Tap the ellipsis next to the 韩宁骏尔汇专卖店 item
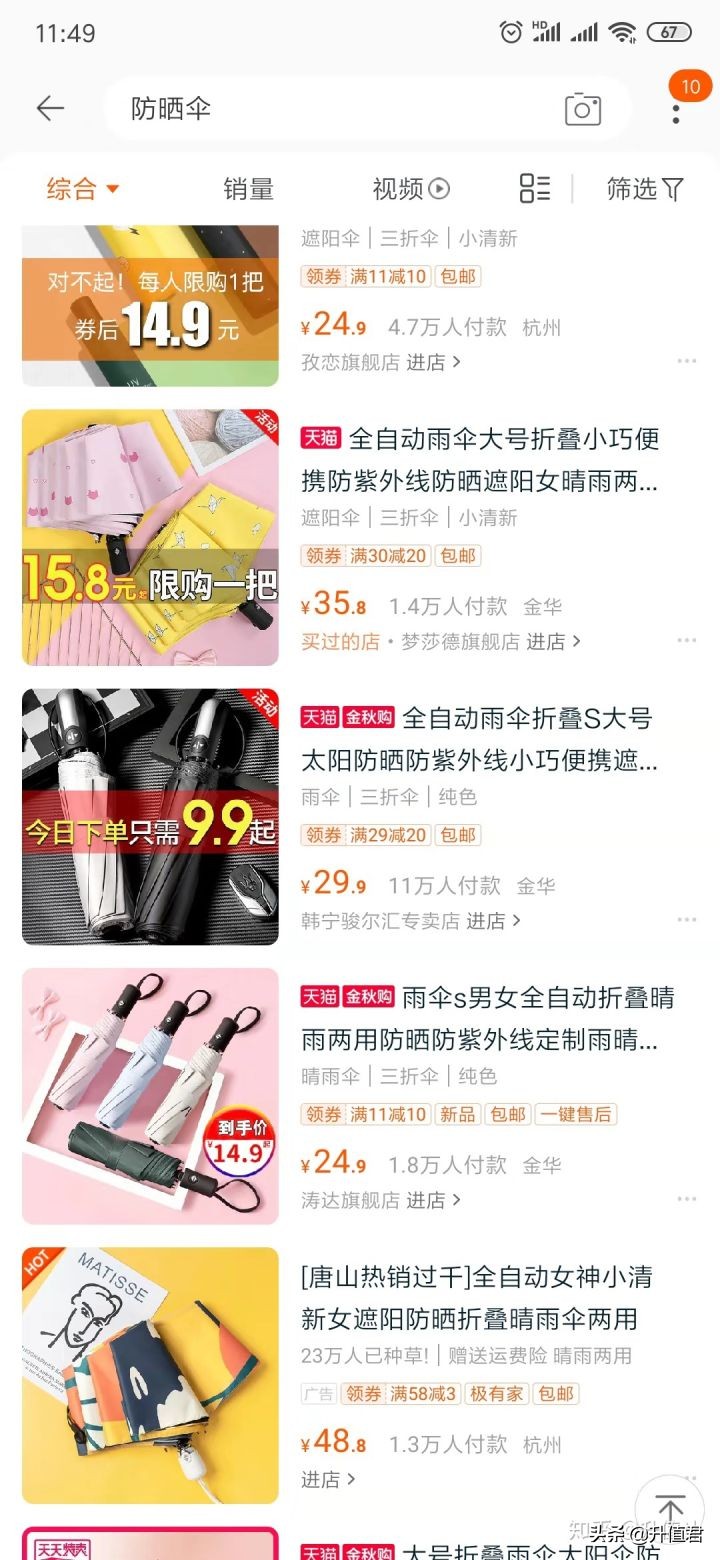The width and height of the screenshot is (720, 1560). tap(687, 918)
